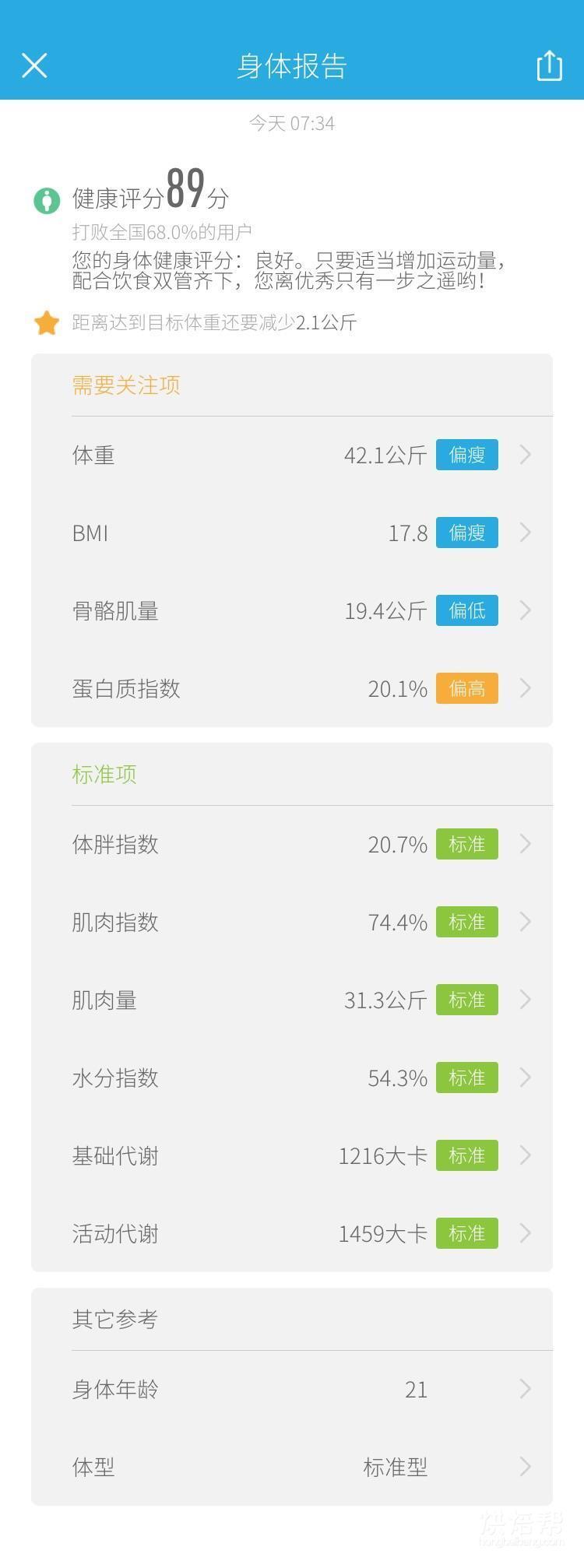
Task: Tap the 体型 标准型 row
Action: 292,1467
